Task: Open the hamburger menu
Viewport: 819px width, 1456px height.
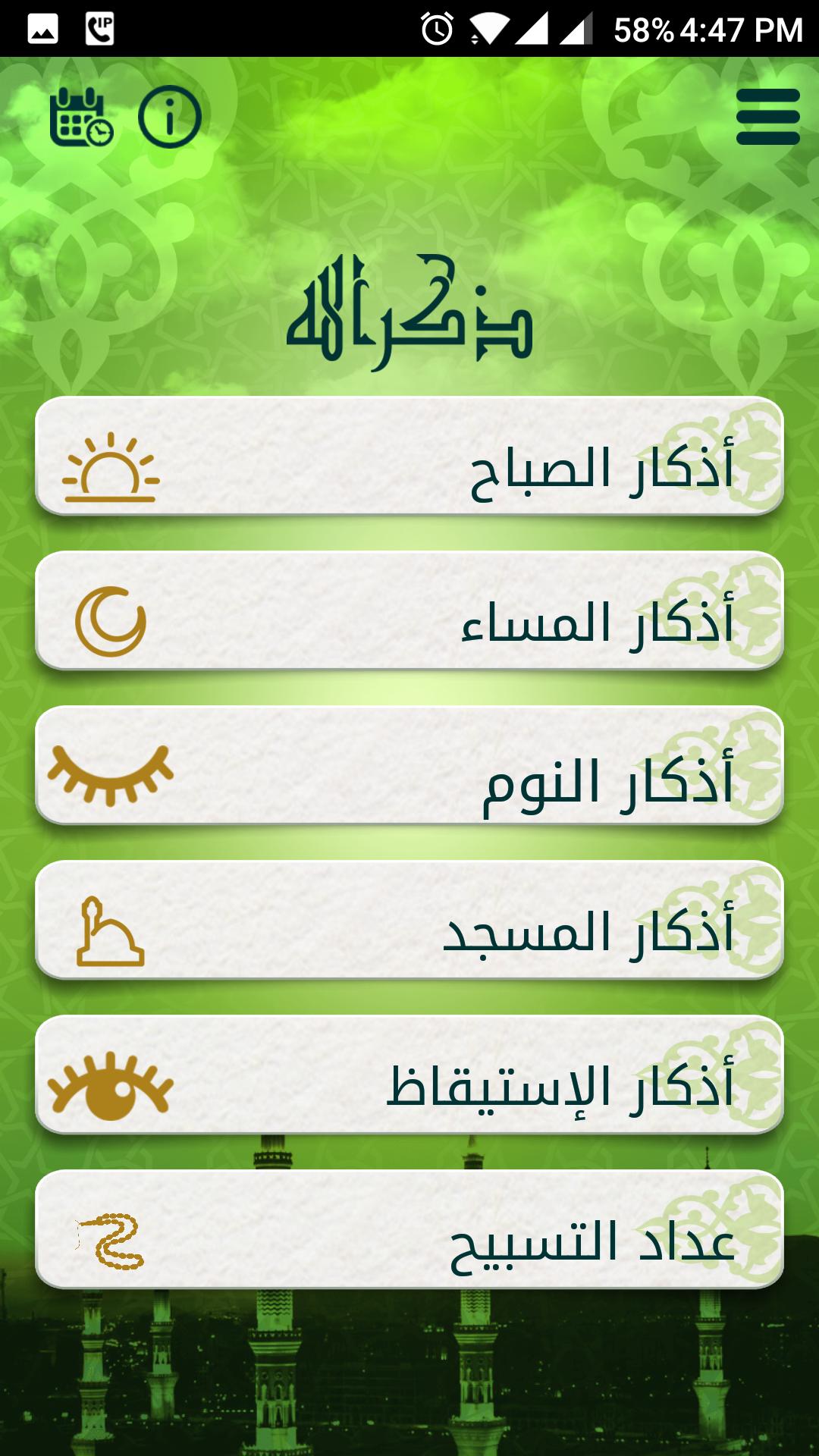Action: click(x=767, y=117)
